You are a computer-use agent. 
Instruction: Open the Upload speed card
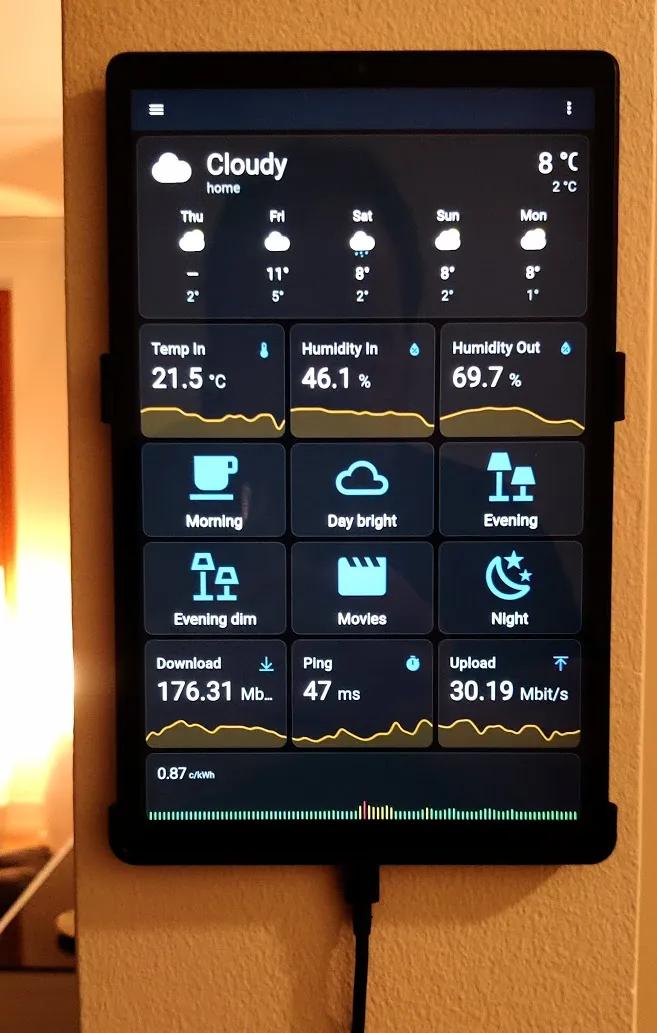pyautogui.click(x=509, y=693)
